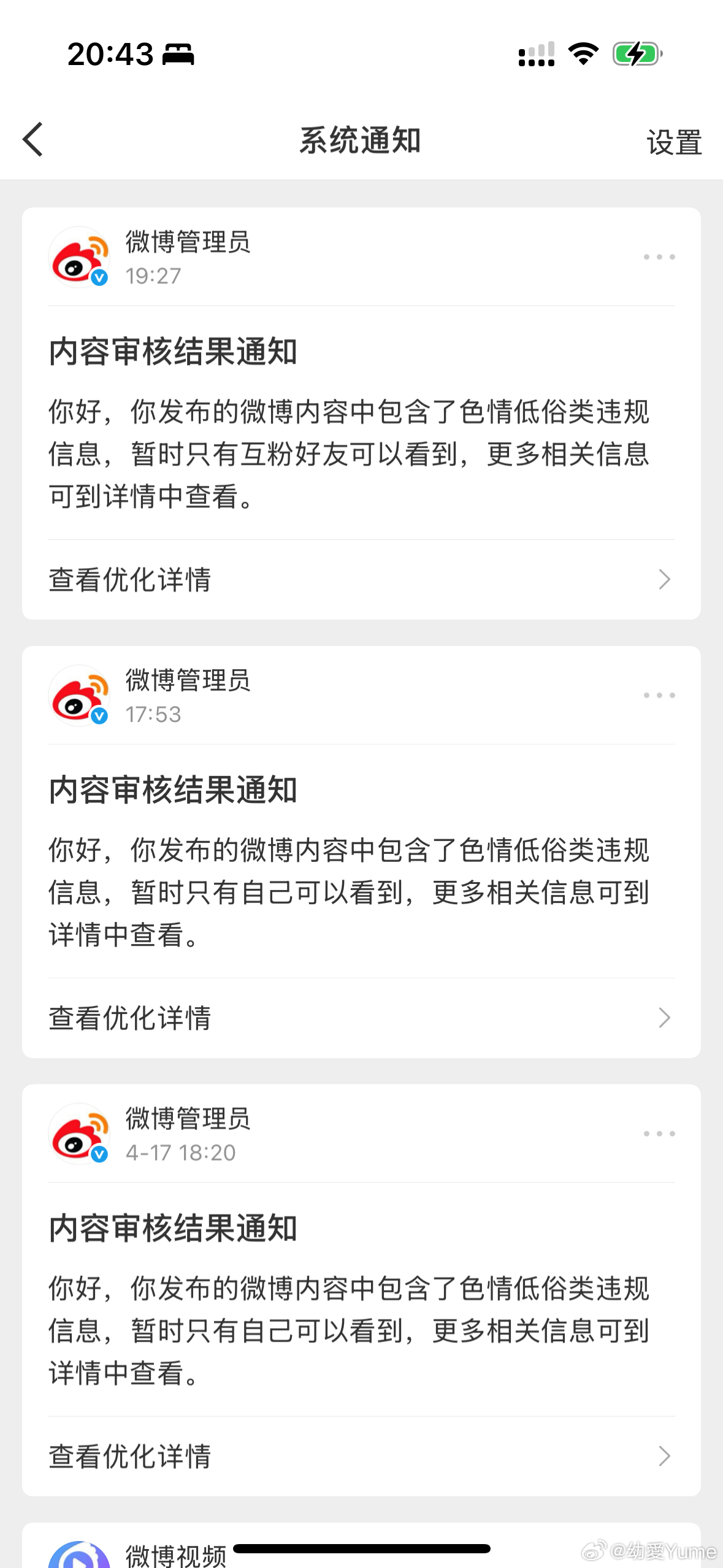
Task: Open 设置 in the top bar
Action: (674, 142)
